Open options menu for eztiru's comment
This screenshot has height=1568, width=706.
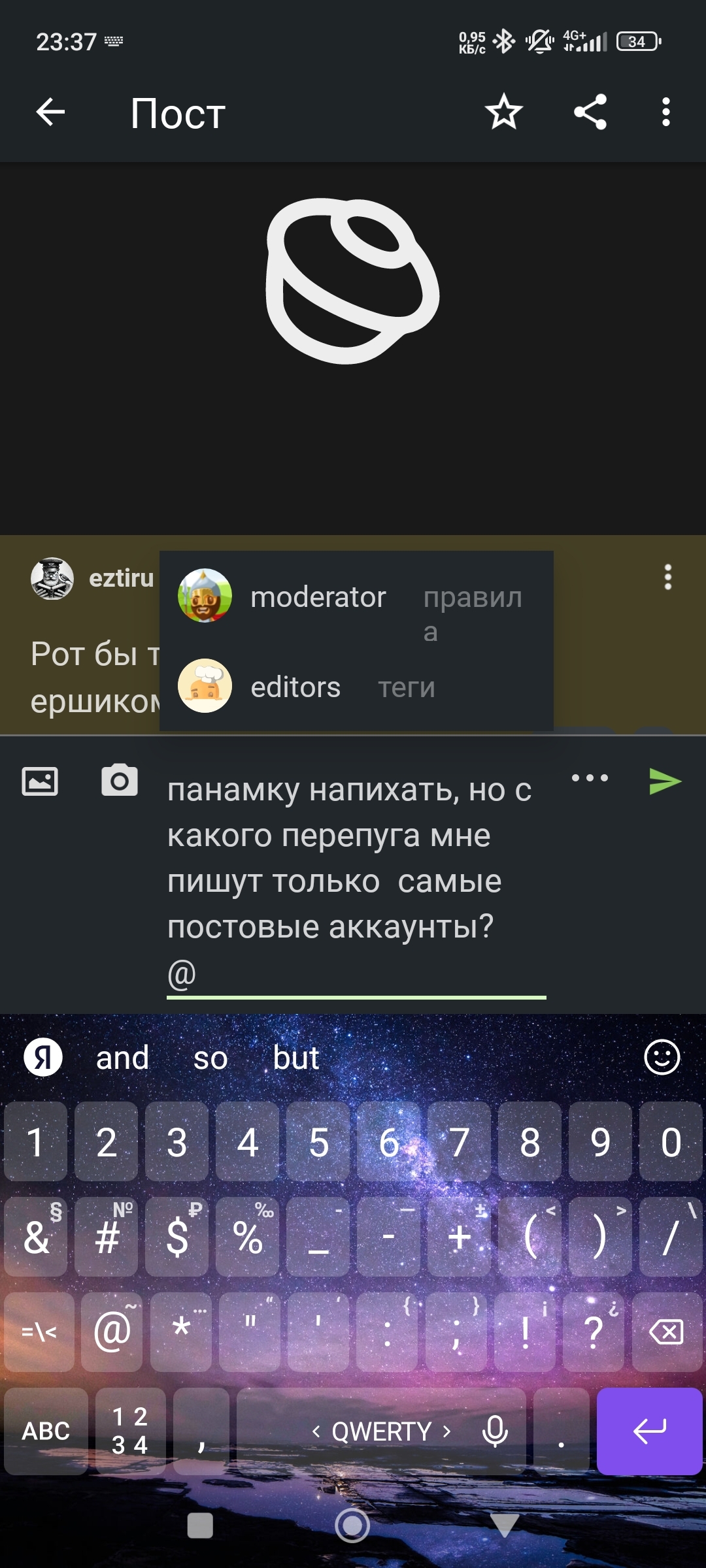click(667, 578)
